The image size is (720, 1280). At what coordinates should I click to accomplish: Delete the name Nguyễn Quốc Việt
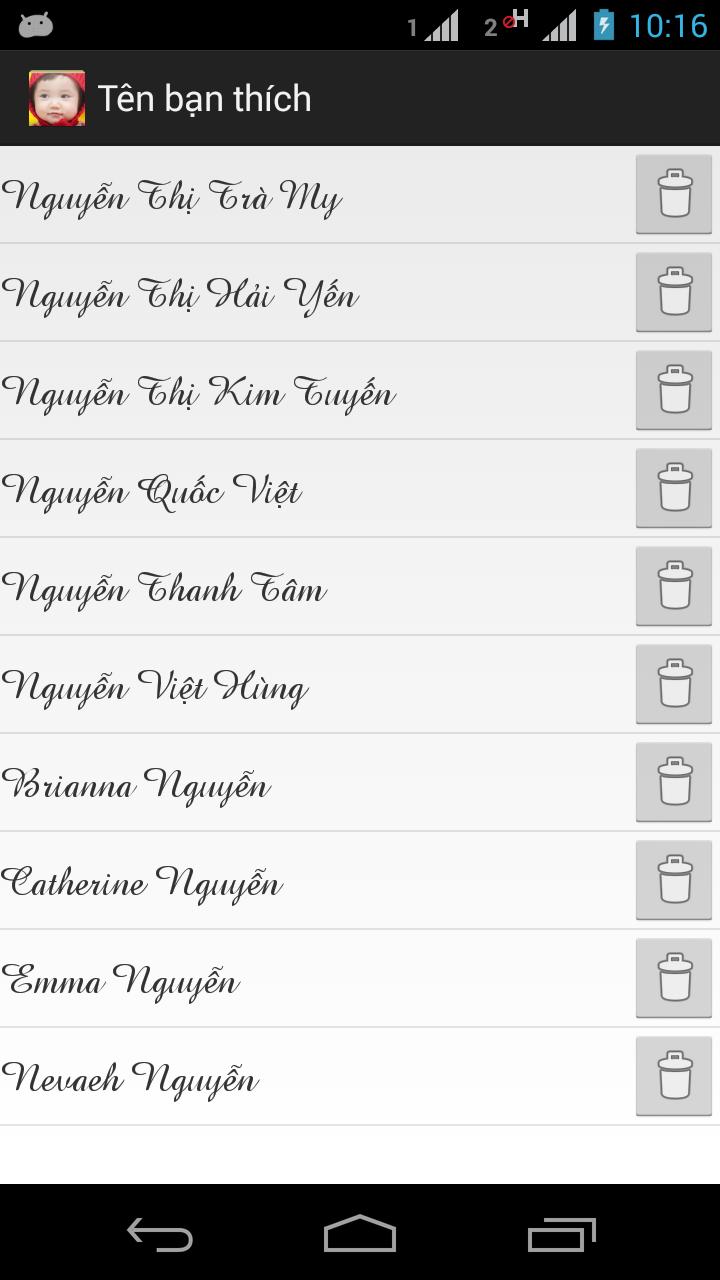(x=674, y=488)
